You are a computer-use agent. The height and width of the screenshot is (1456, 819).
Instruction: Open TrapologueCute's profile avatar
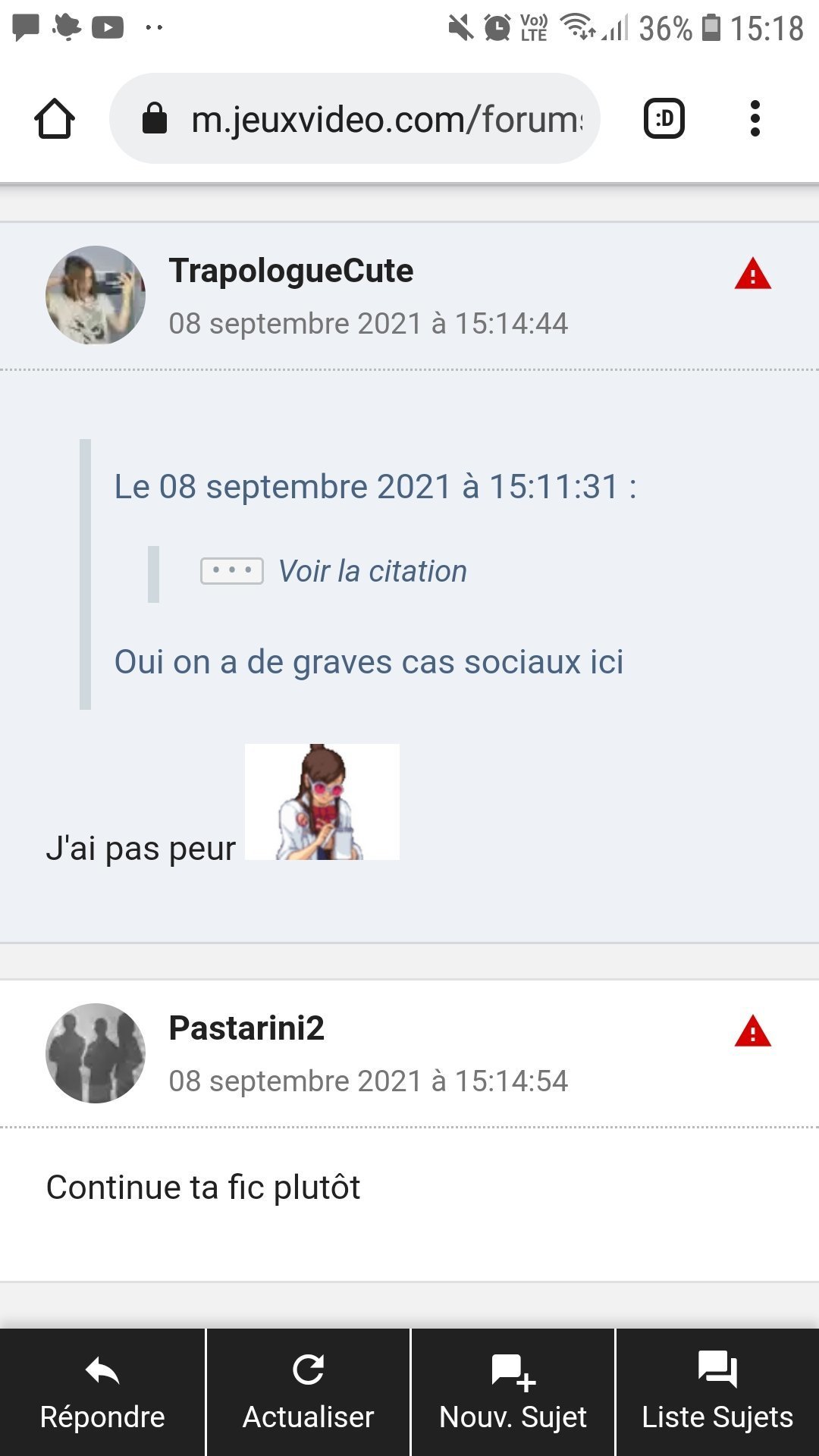(x=96, y=295)
